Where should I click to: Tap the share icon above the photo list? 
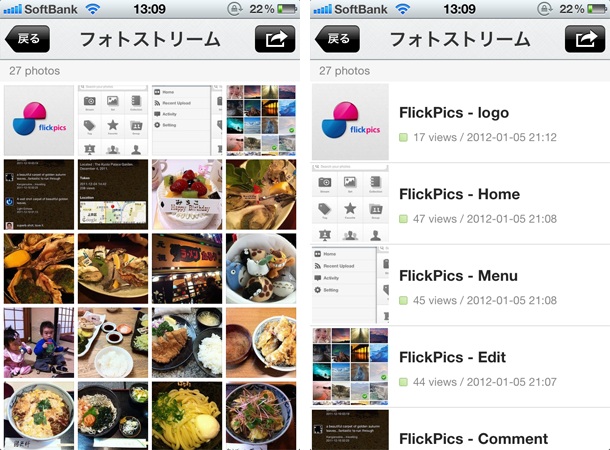(x=585, y=39)
